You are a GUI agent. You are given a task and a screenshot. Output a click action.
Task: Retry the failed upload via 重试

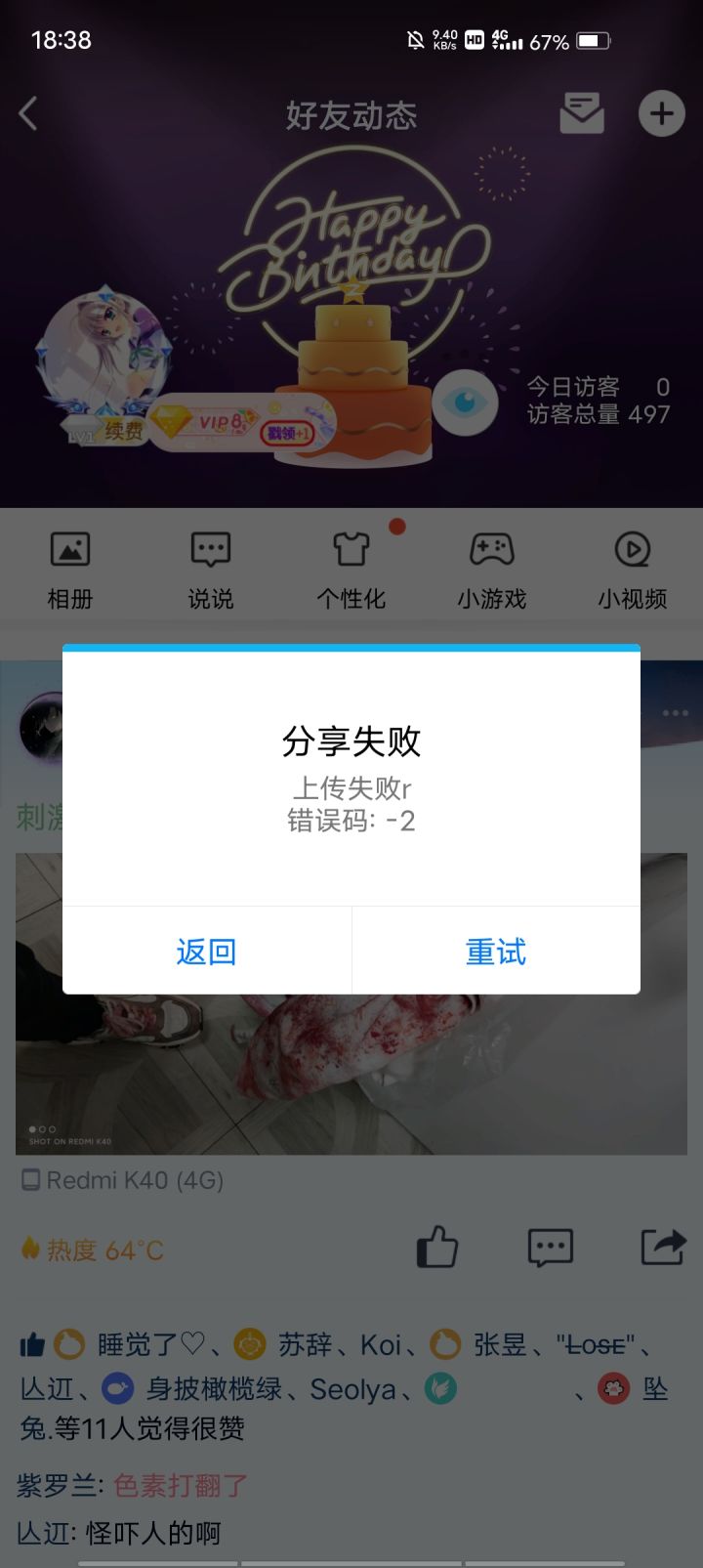pyautogui.click(x=496, y=951)
